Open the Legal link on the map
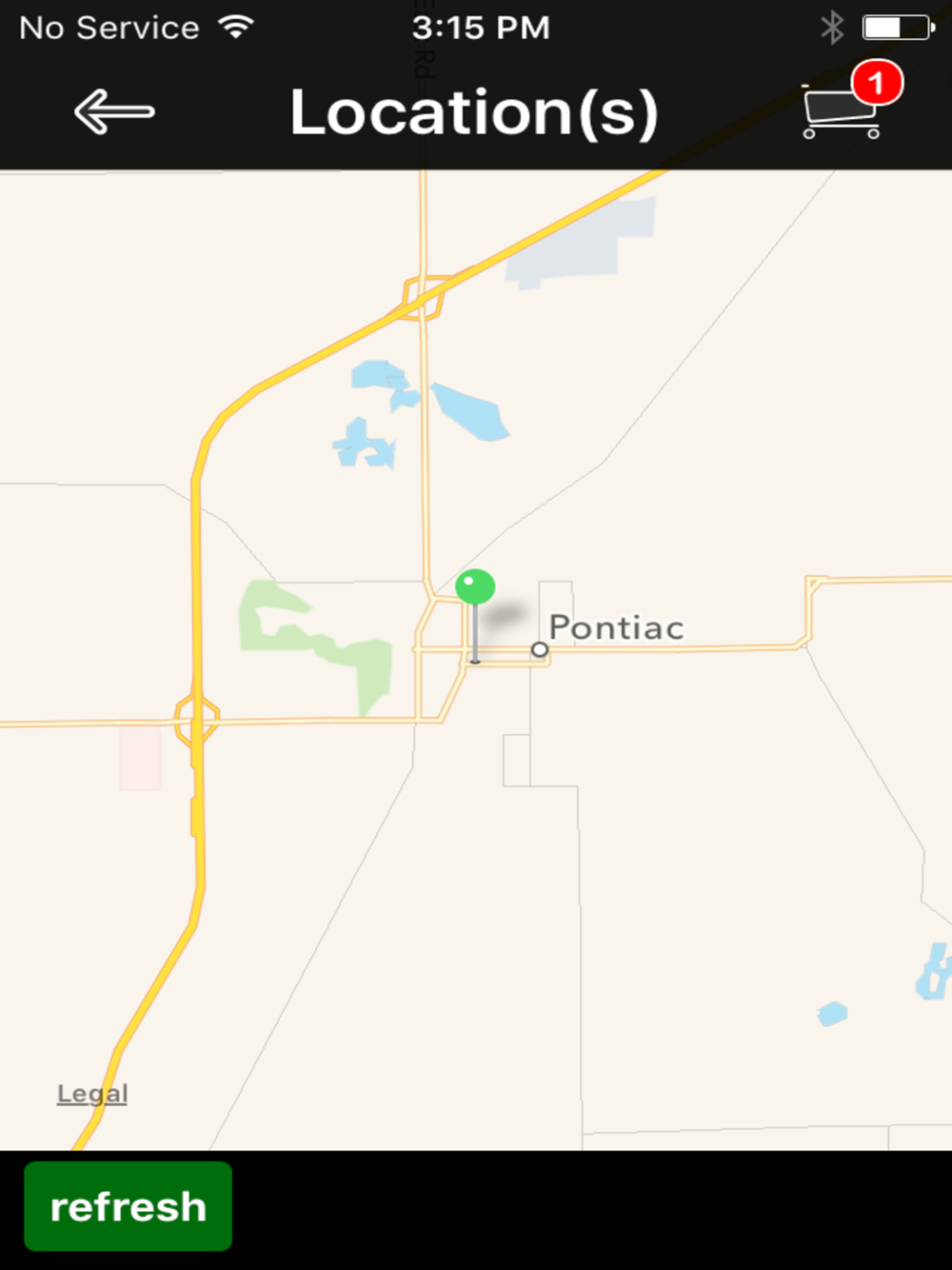 pos(92,1094)
